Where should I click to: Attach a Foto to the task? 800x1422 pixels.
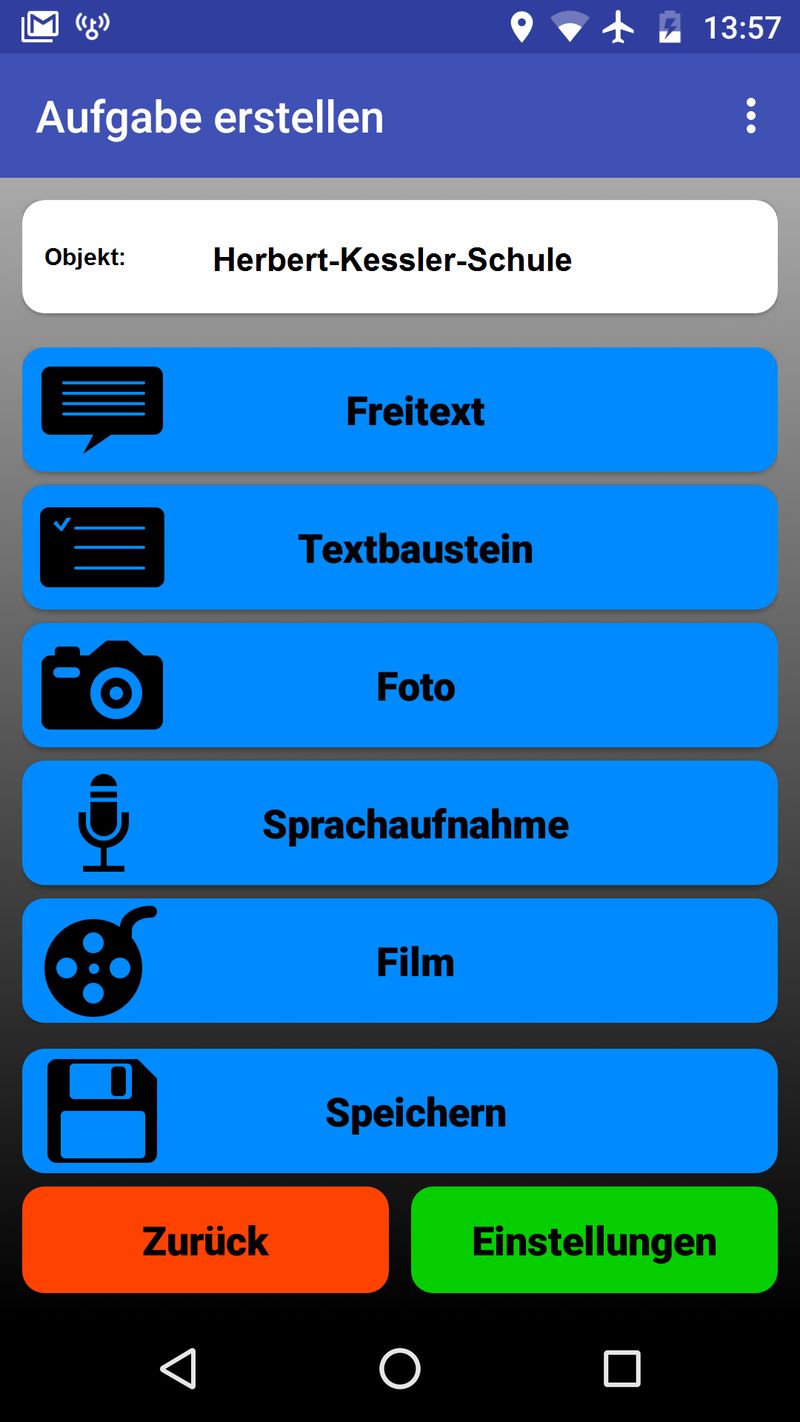[400, 686]
